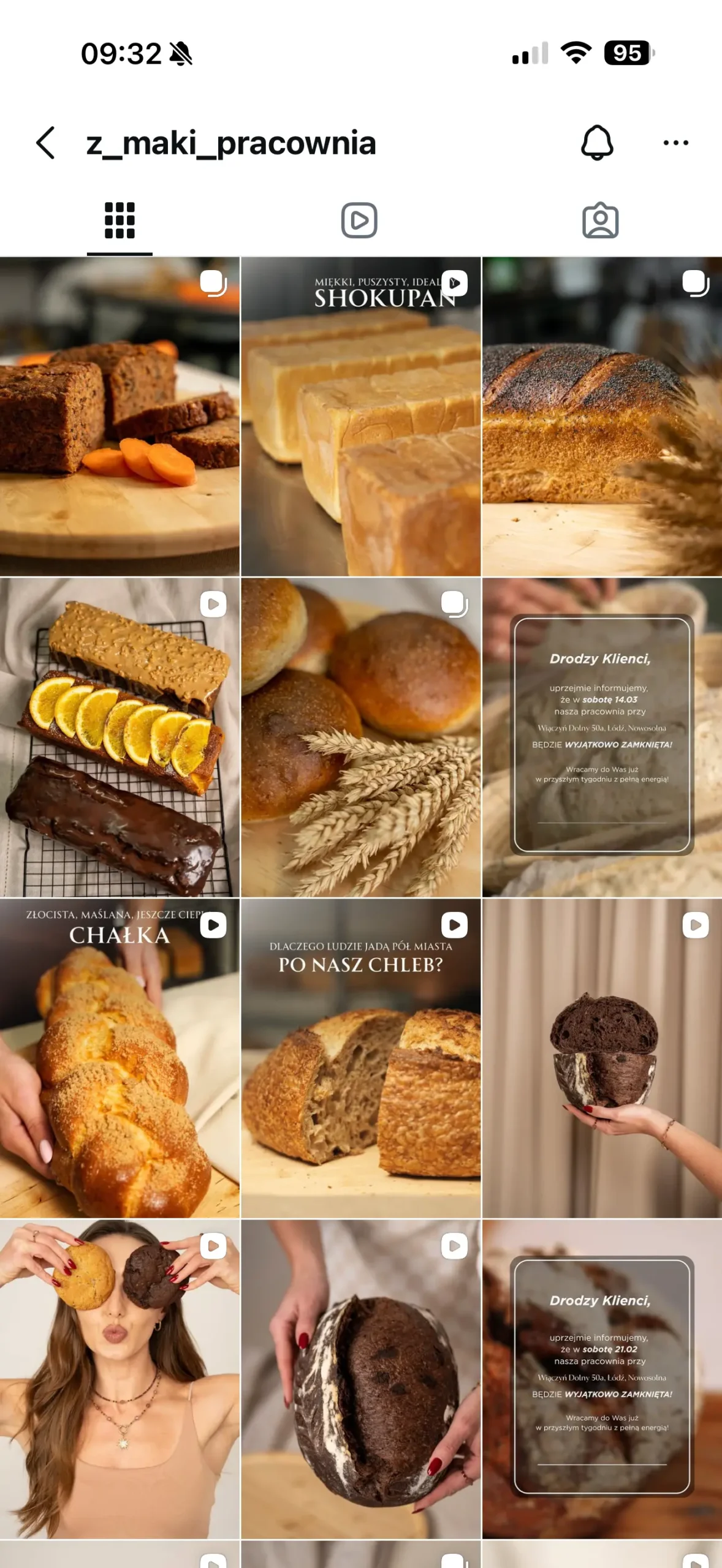This screenshot has height=1568, width=722.
Task: Switch to the tagged photos tab
Action: tap(600, 221)
